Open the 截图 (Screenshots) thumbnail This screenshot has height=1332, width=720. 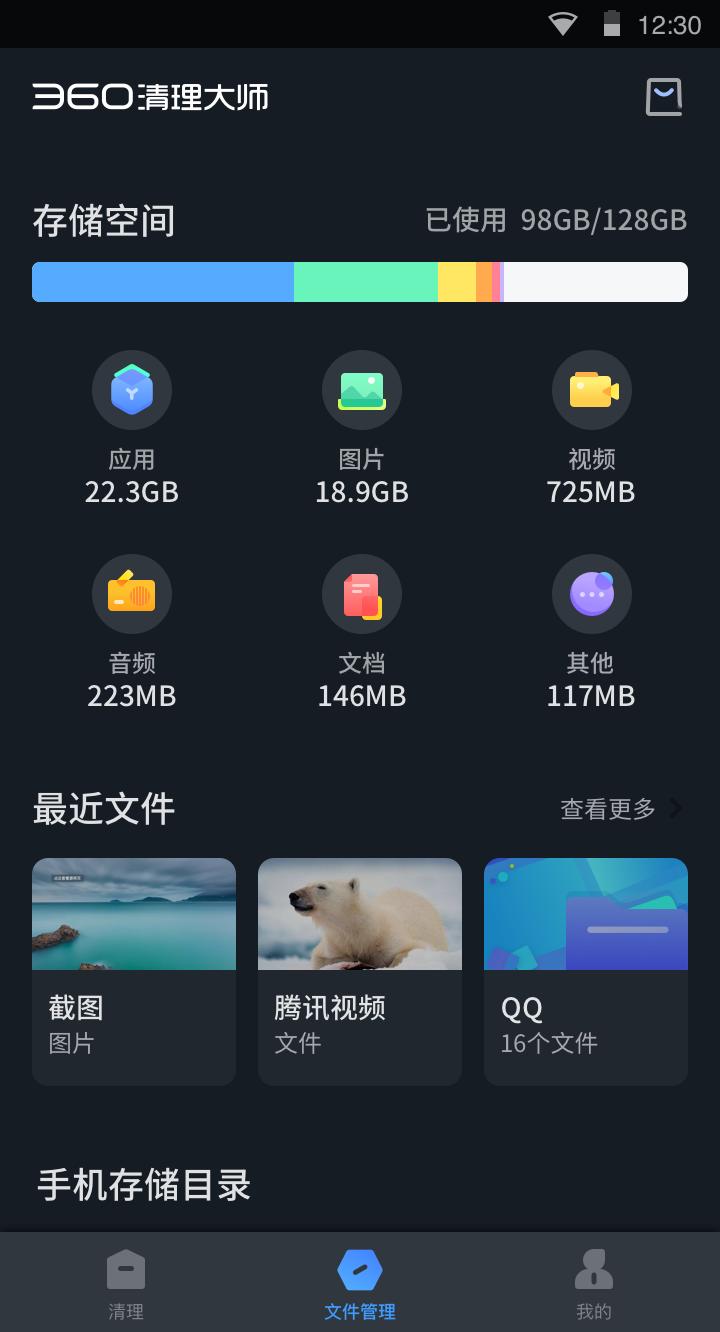coord(134,970)
